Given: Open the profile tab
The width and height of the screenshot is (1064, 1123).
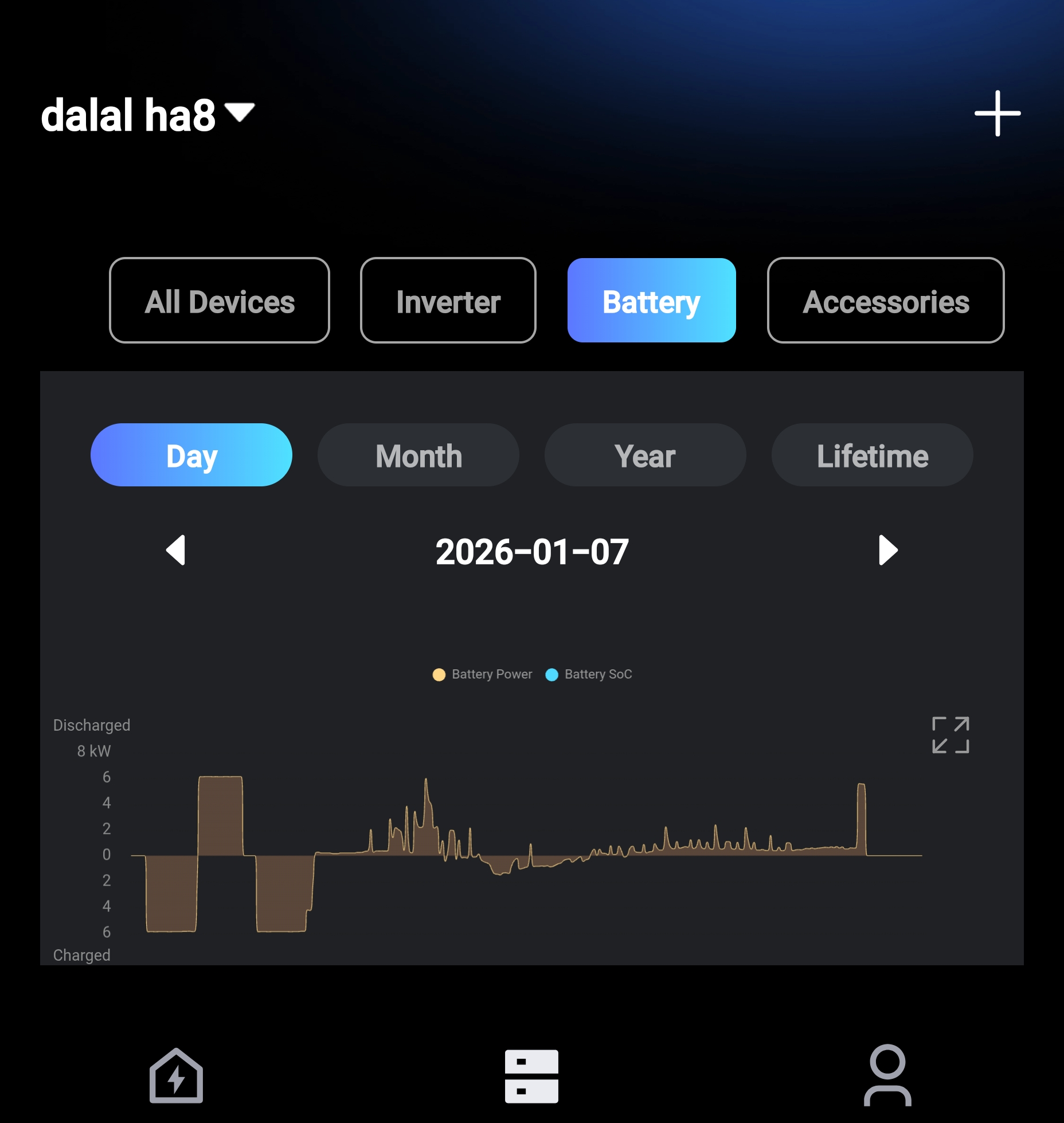Looking at the screenshot, I should (x=887, y=1076).
